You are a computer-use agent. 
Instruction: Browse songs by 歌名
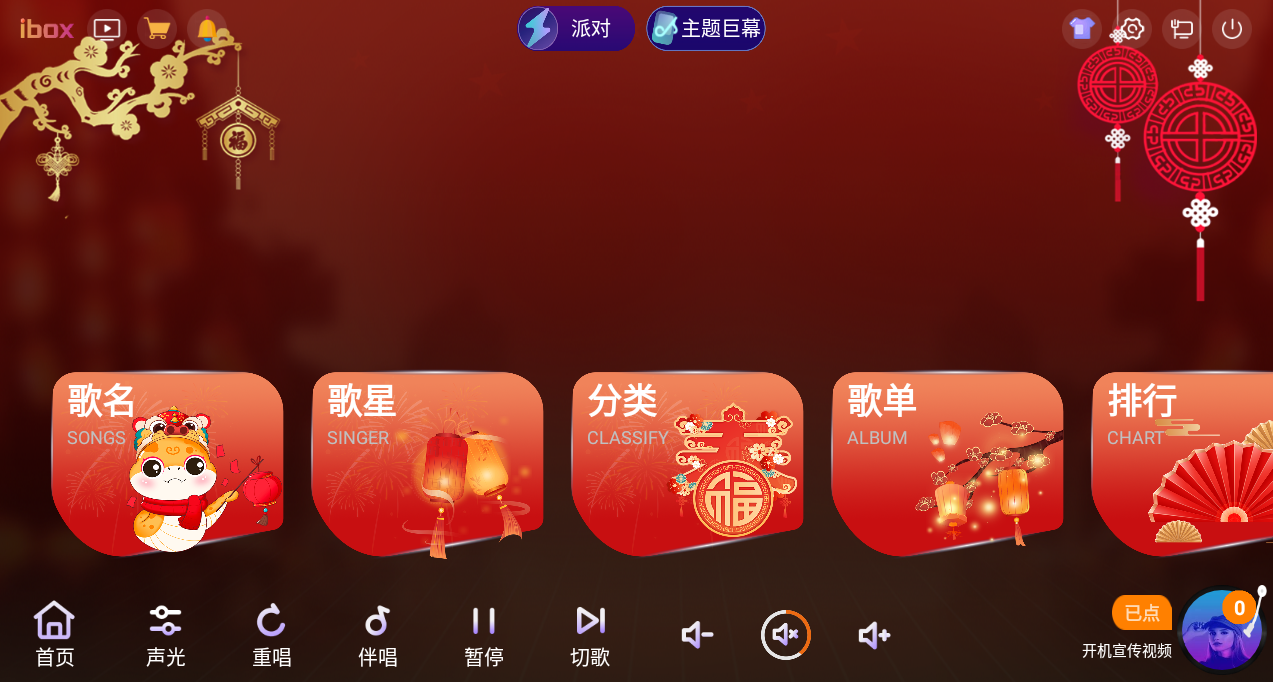coord(167,463)
